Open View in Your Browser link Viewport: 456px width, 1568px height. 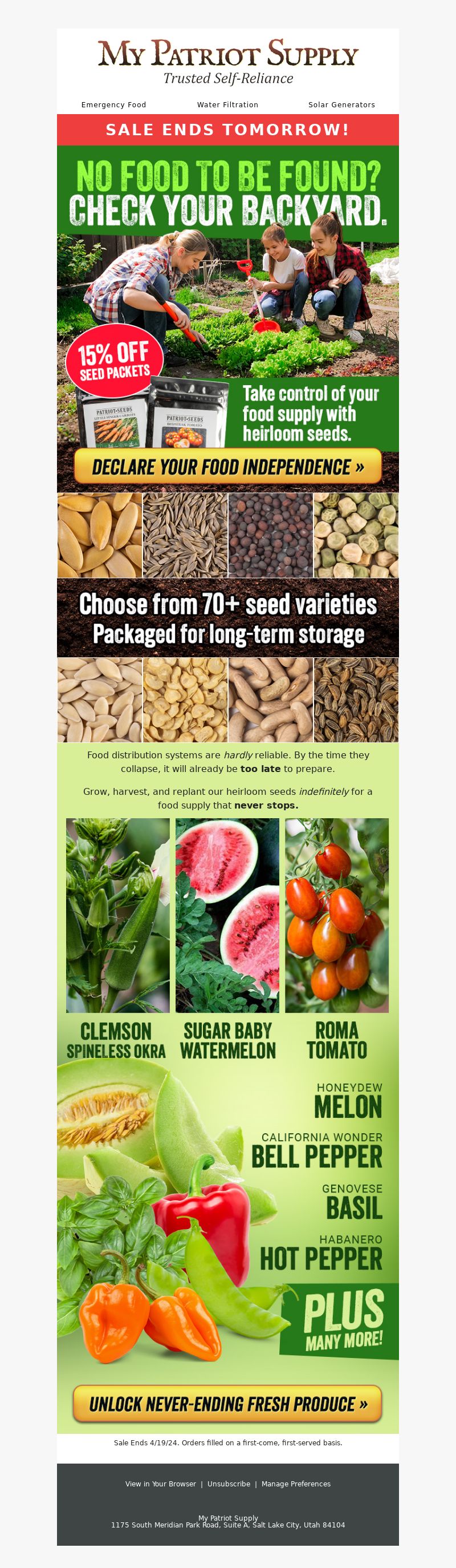[x=161, y=1484]
